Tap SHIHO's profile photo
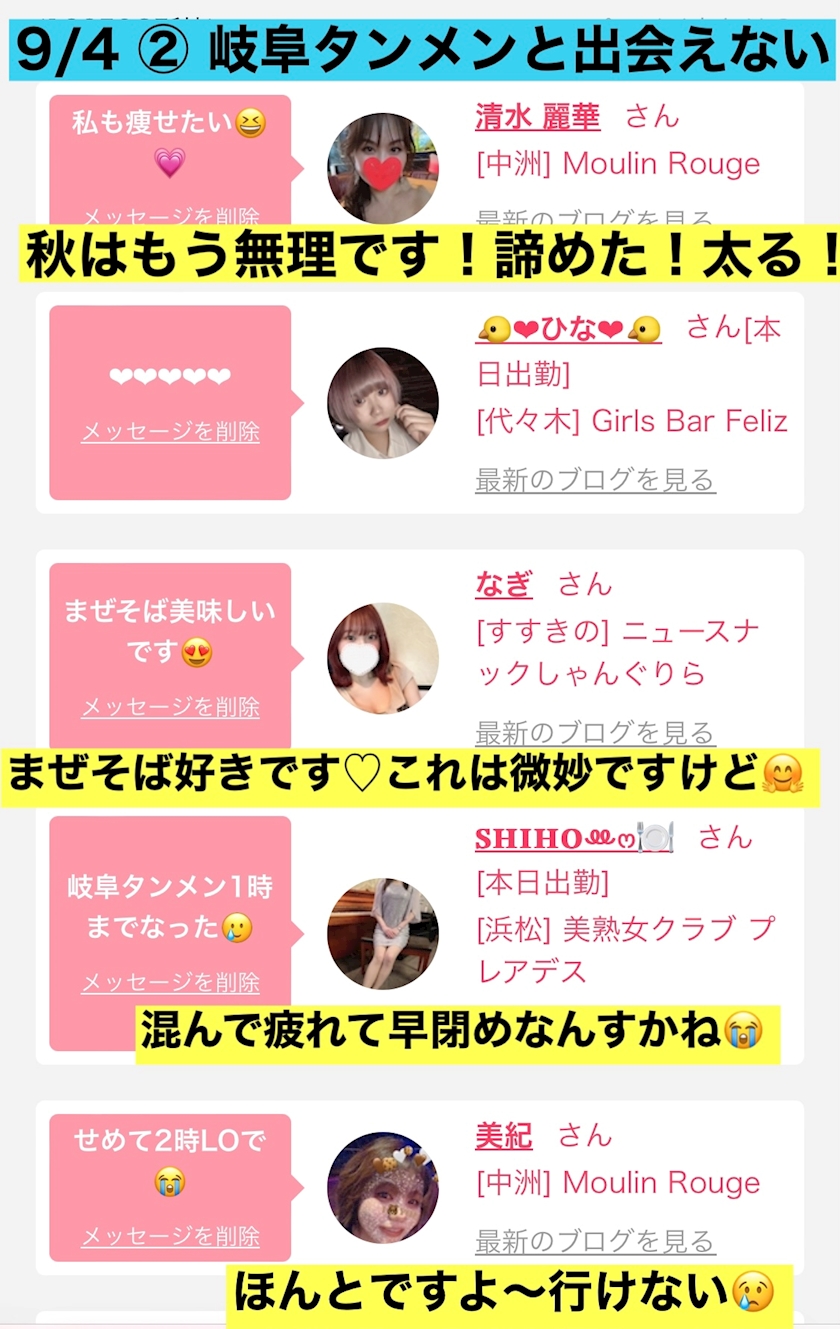 [383, 934]
